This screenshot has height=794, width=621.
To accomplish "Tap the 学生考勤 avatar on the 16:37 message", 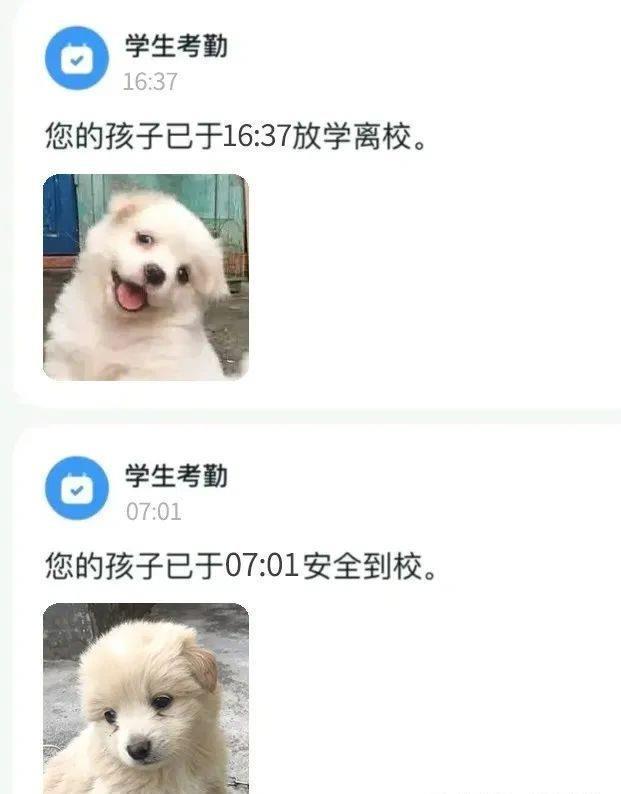I will [x=76, y=58].
